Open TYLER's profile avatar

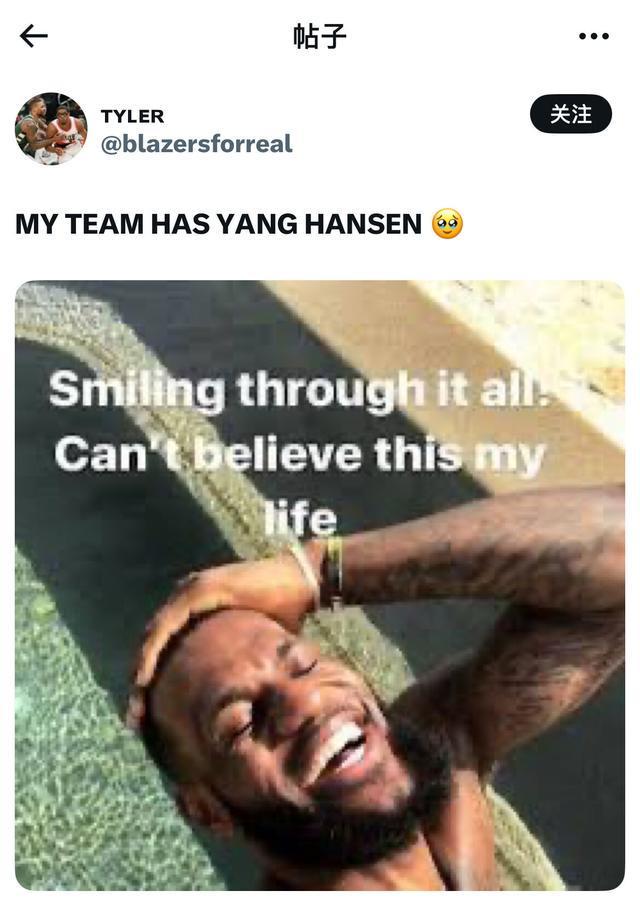point(51,129)
